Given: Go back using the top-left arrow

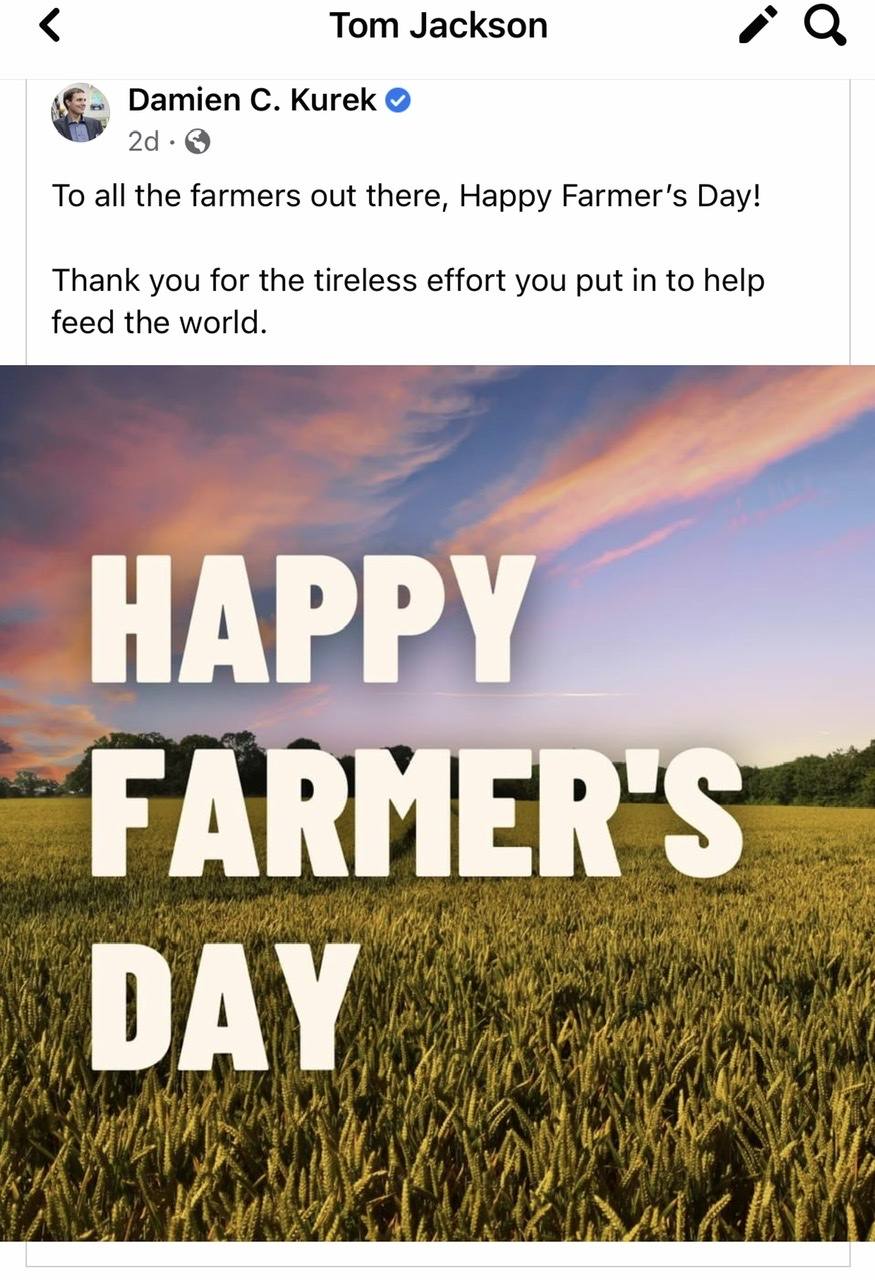Looking at the screenshot, I should tap(50, 26).
